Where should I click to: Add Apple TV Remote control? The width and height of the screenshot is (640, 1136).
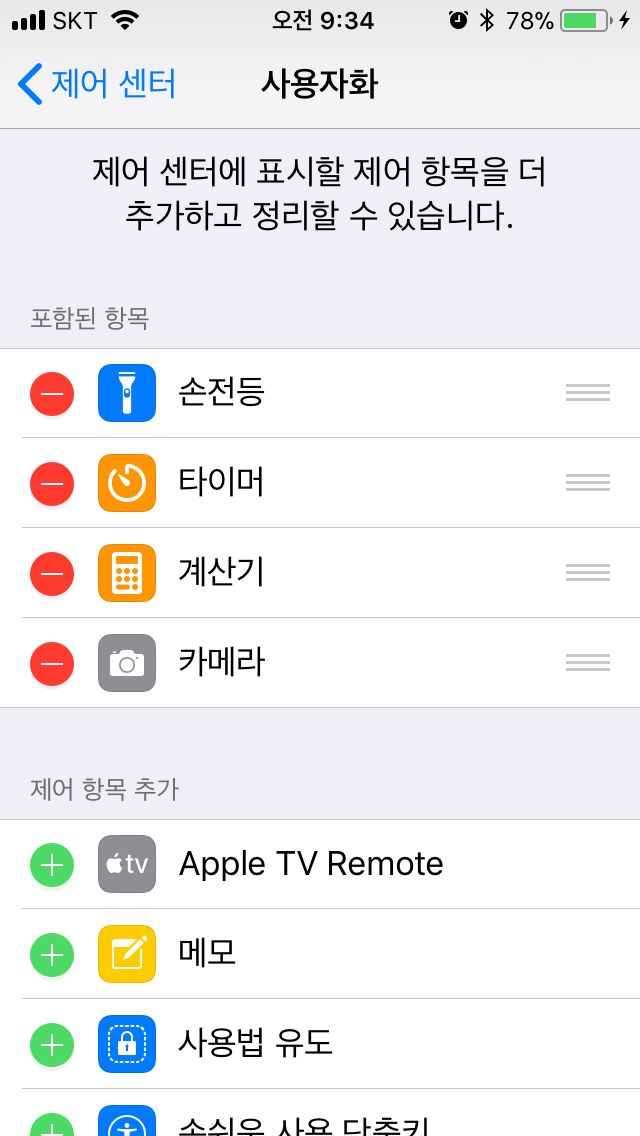[51, 865]
